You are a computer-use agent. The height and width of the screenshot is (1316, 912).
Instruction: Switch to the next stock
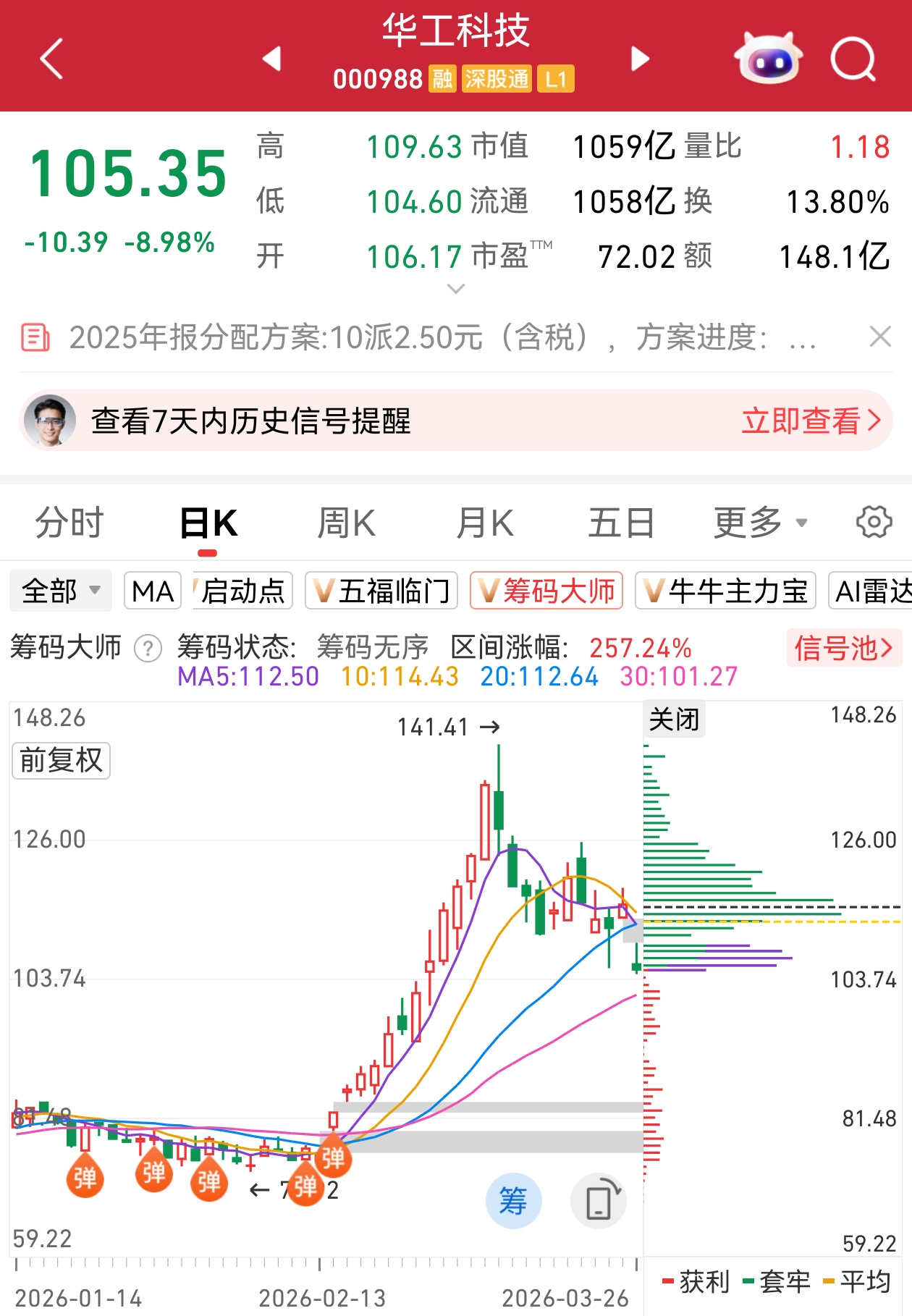click(640, 58)
